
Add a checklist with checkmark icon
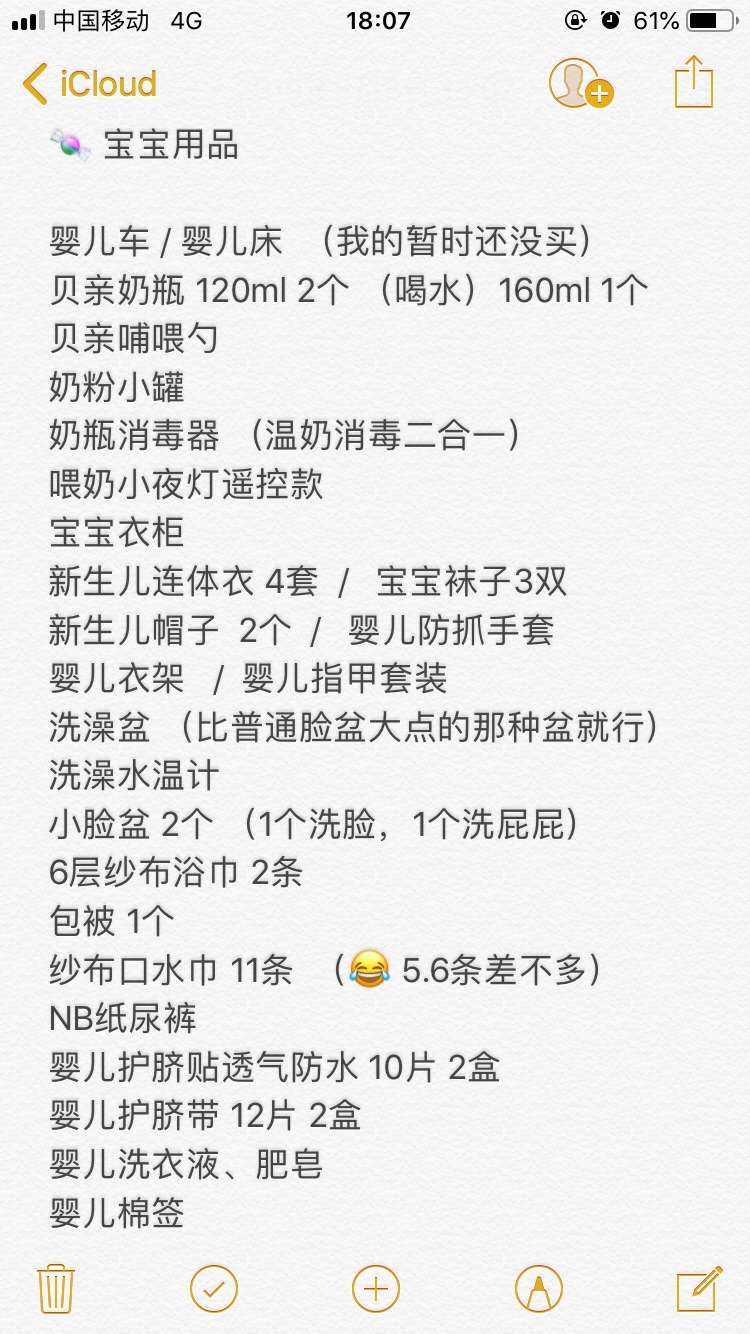(x=214, y=1288)
